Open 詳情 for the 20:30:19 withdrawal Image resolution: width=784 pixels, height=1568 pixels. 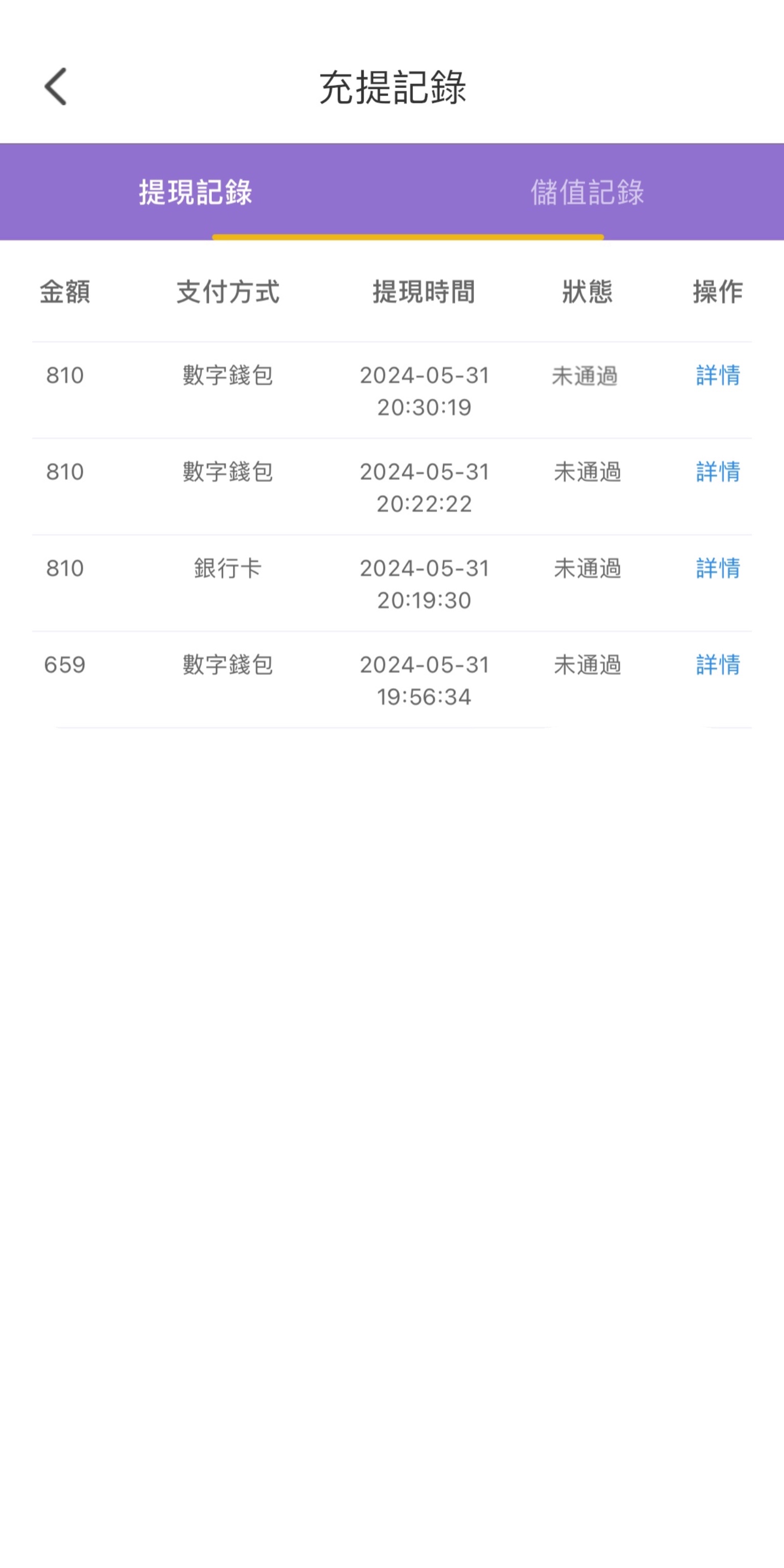click(x=718, y=376)
